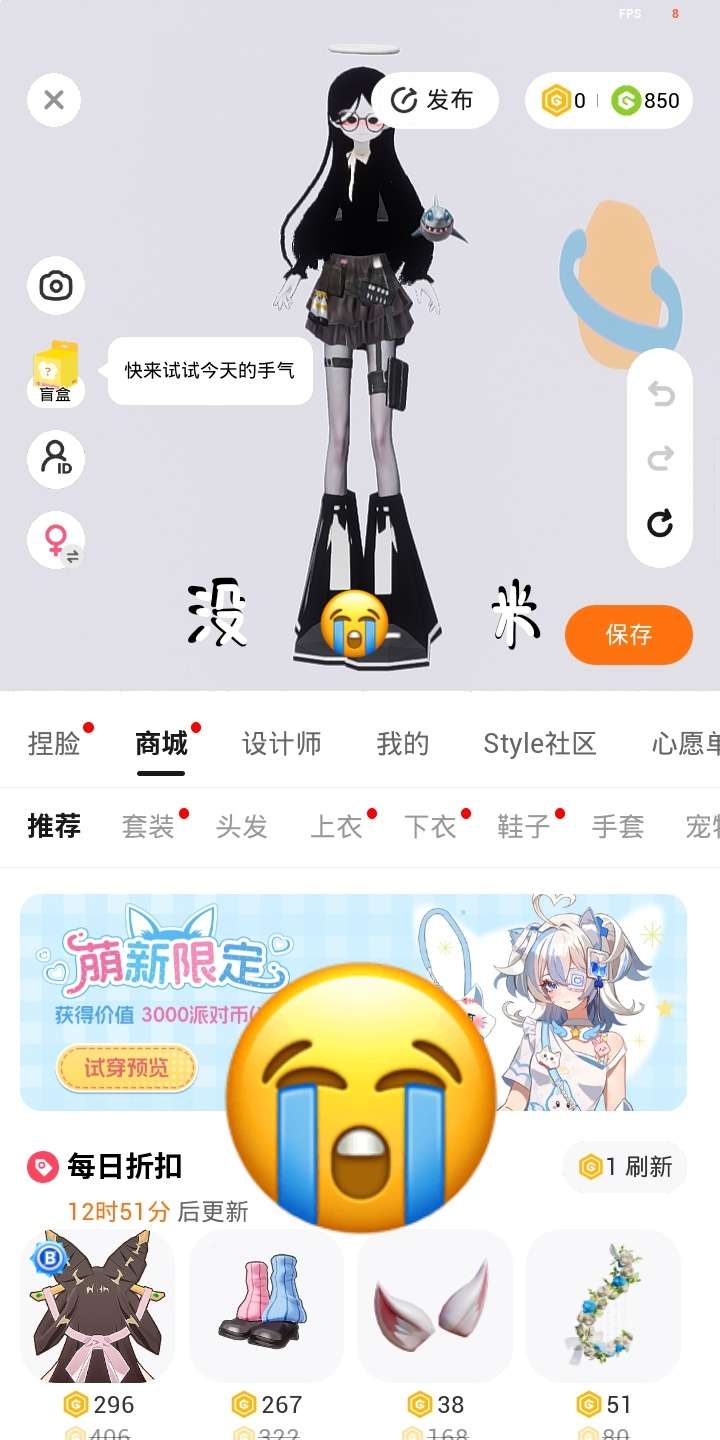Reset the avatar with the refresh arrow
The width and height of the screenshot is (720, 1440).
tap(660, 523)
